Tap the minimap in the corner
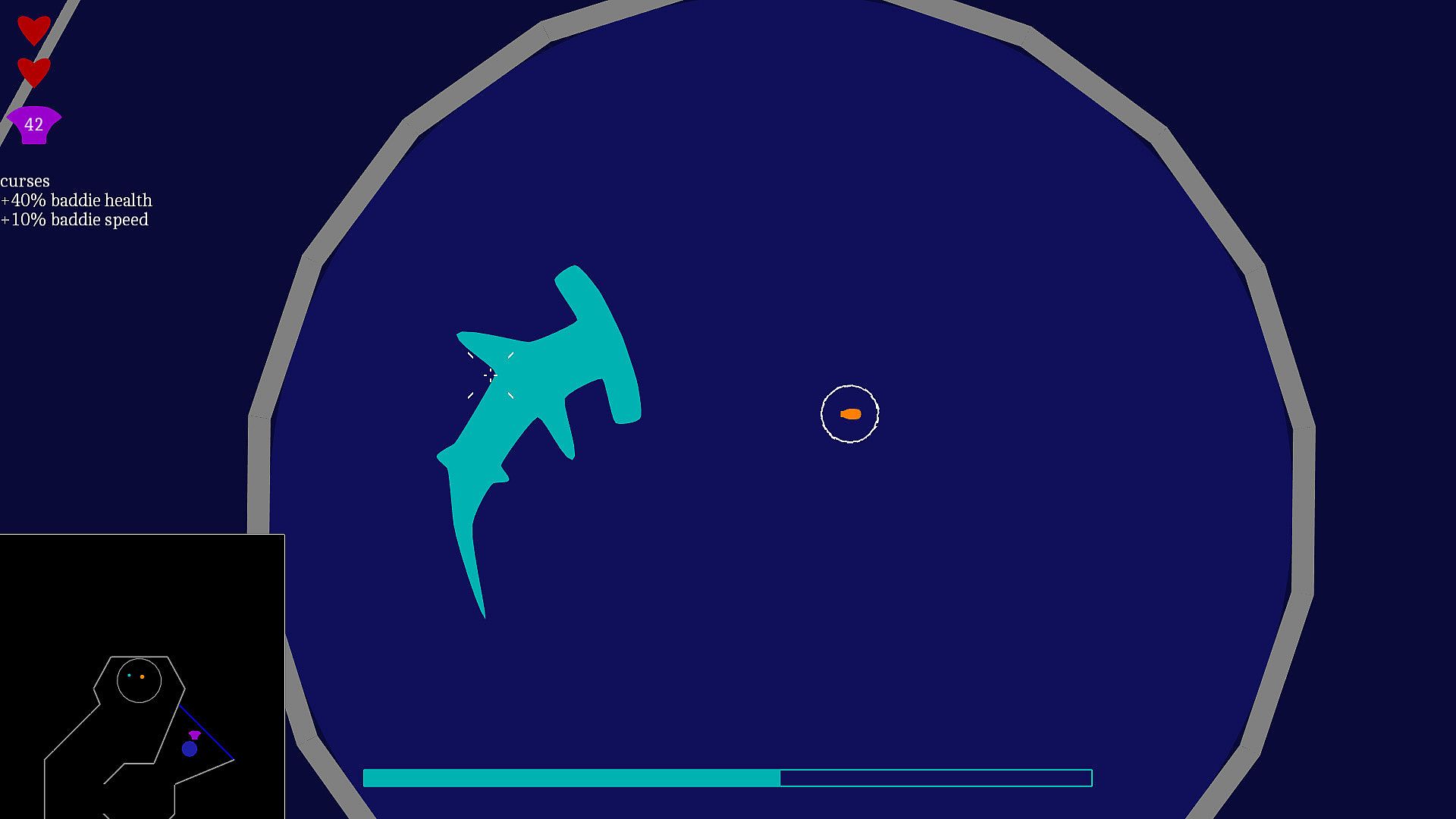1456x819 pixels. (x=142, y=676)
